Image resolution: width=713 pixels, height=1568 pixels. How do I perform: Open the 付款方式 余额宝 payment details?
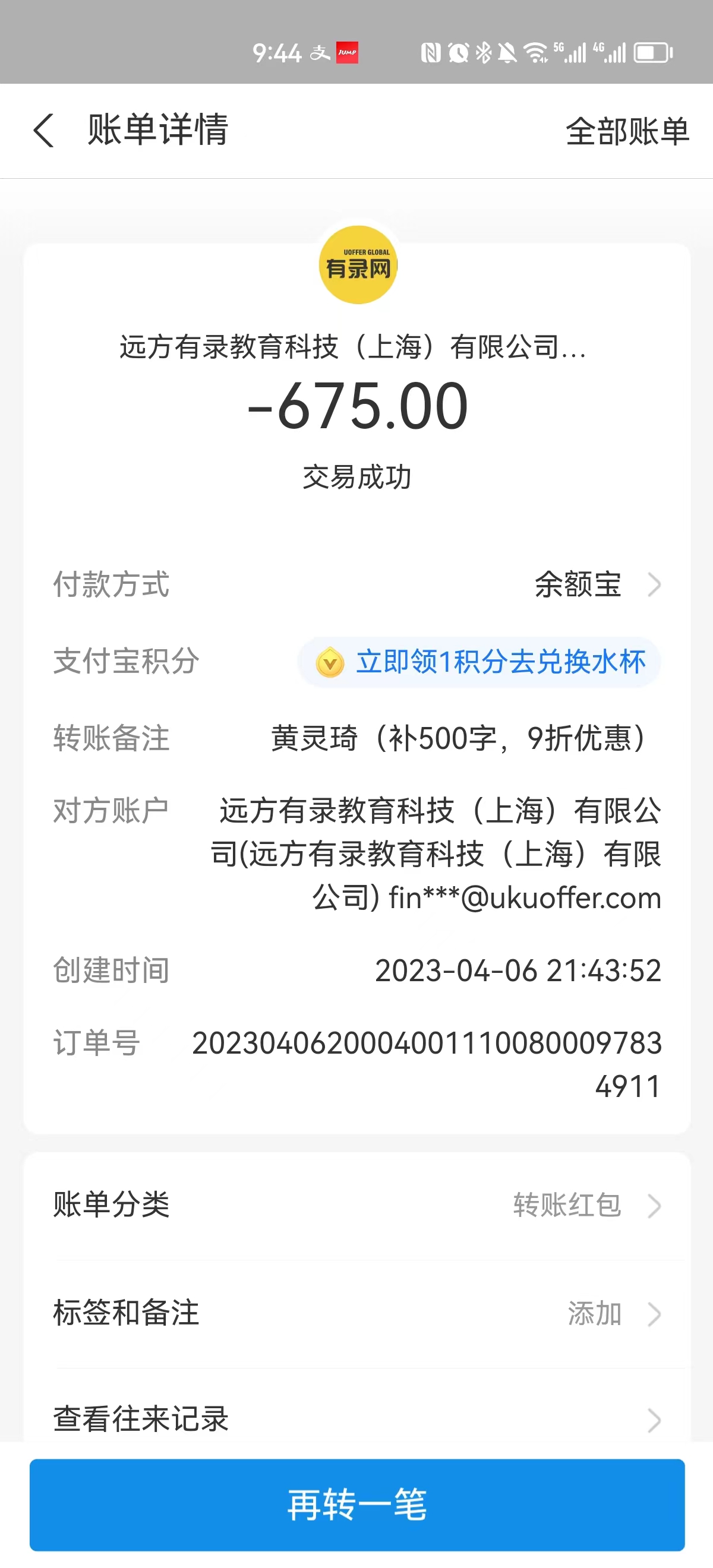[597, 585]
